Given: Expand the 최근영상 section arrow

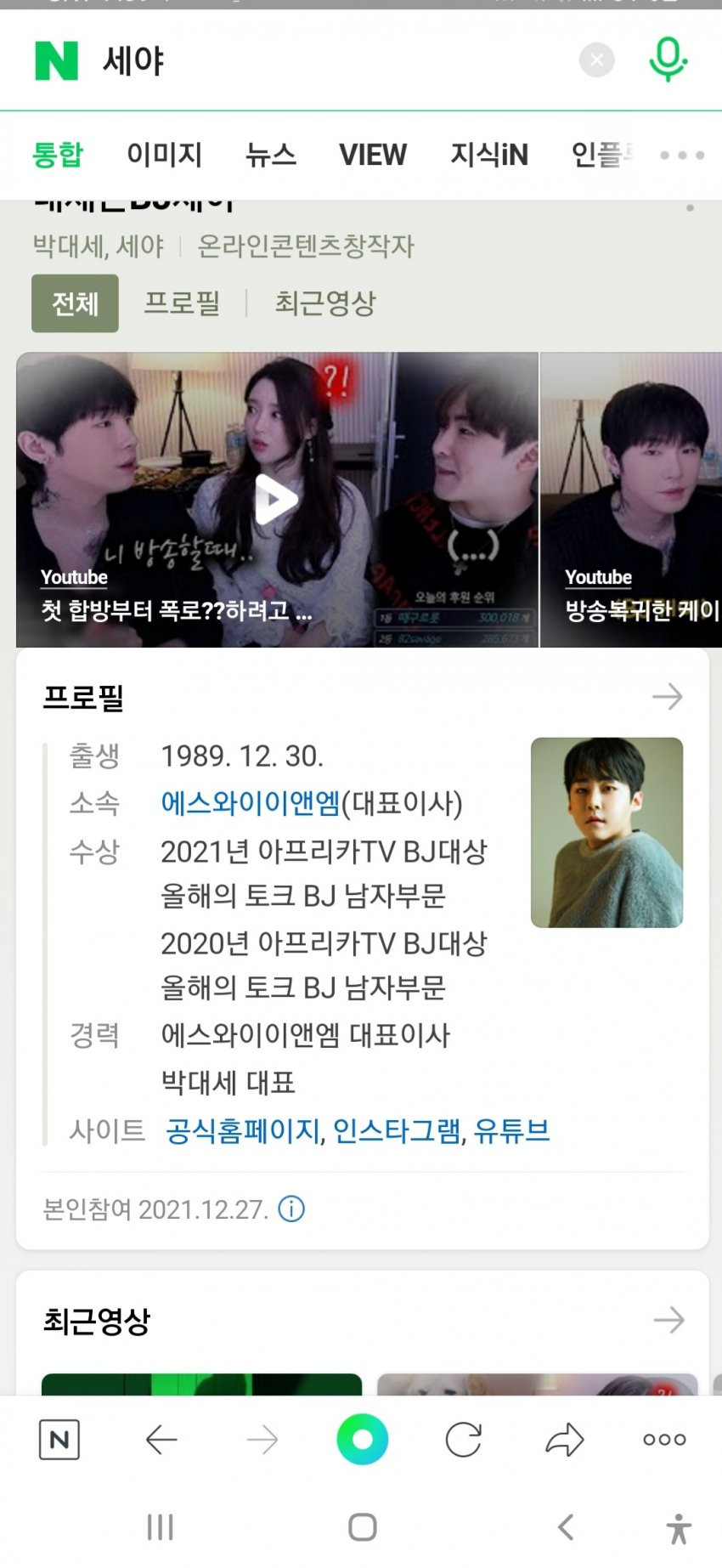Looking at the screenshot, I should pyautogui.click(x=668, y=1320).
